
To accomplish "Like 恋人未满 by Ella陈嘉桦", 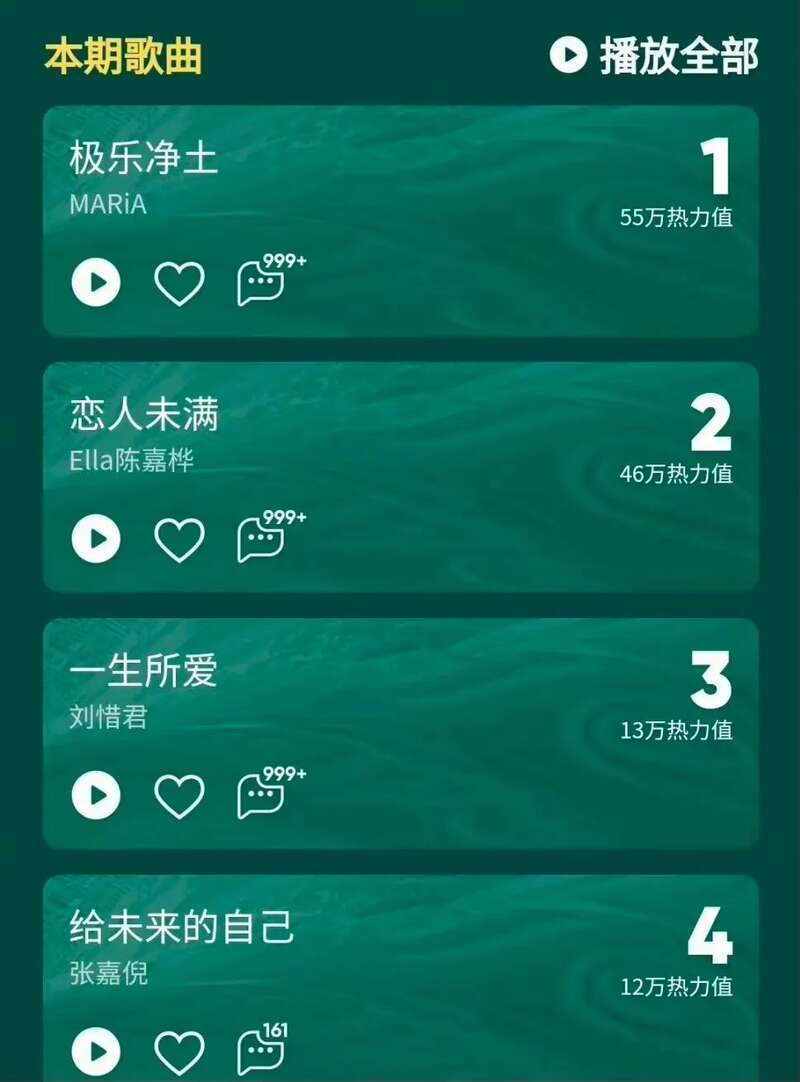I will tap(179, 541).
